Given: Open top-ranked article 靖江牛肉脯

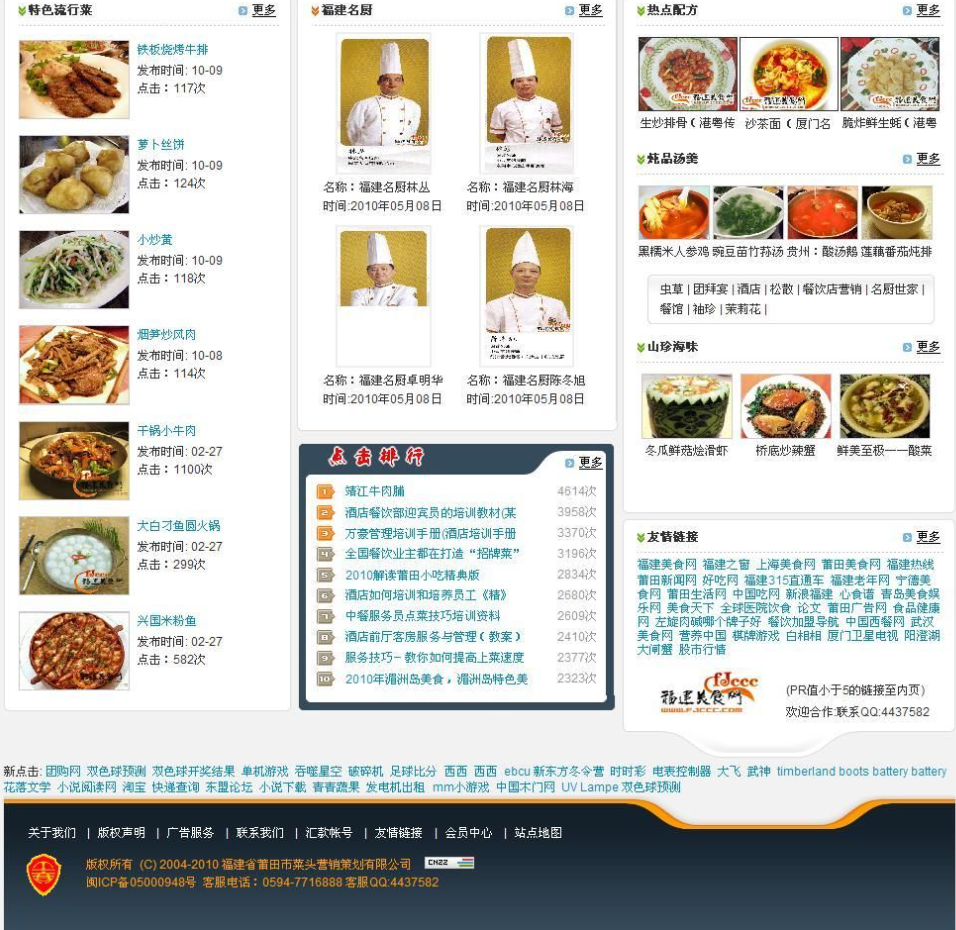Looking at the screenshot, I should coord(374,491).
